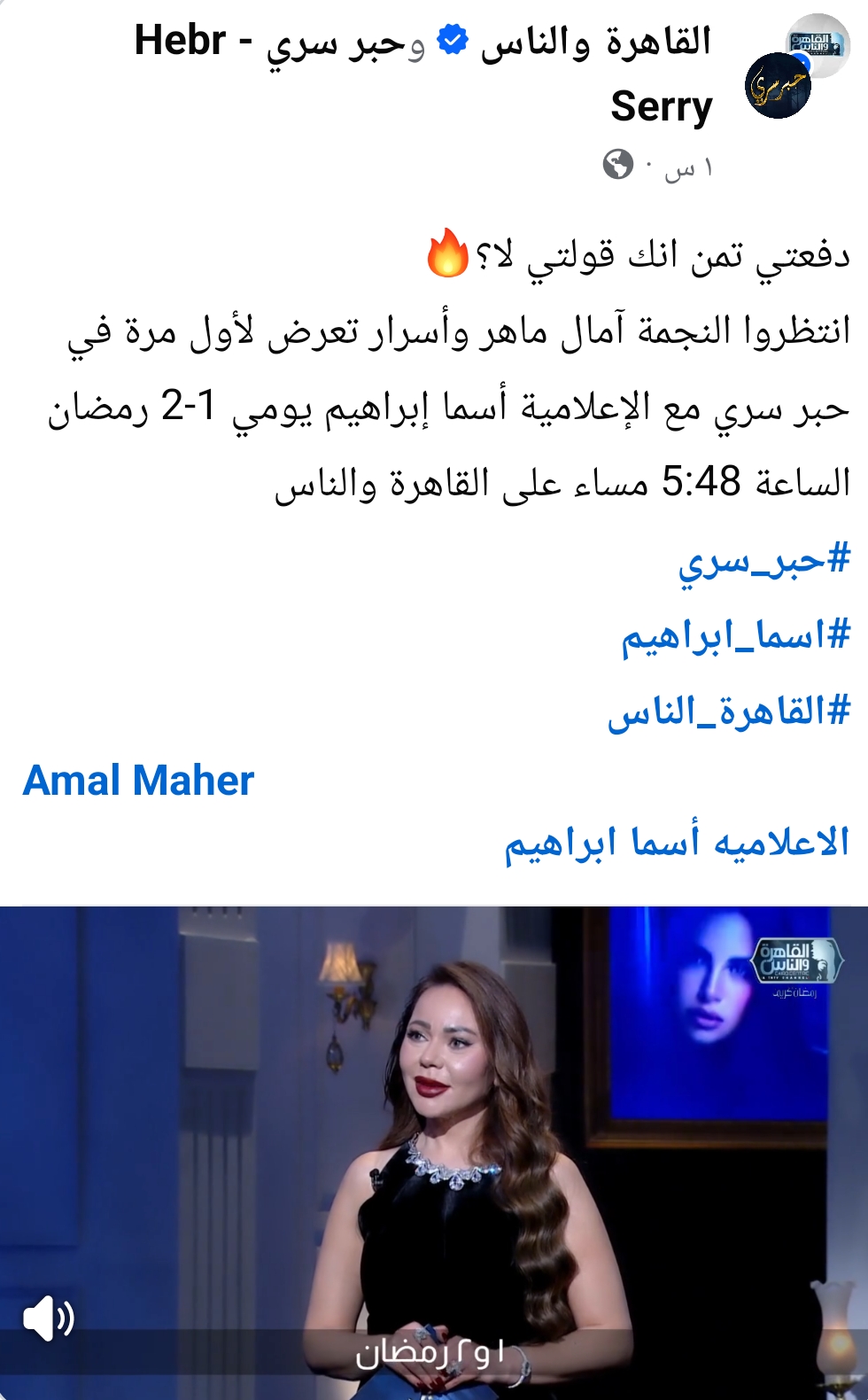Unmute the video with the speaker icon
868x1400 pixels.
click(x=48, y=1318)
